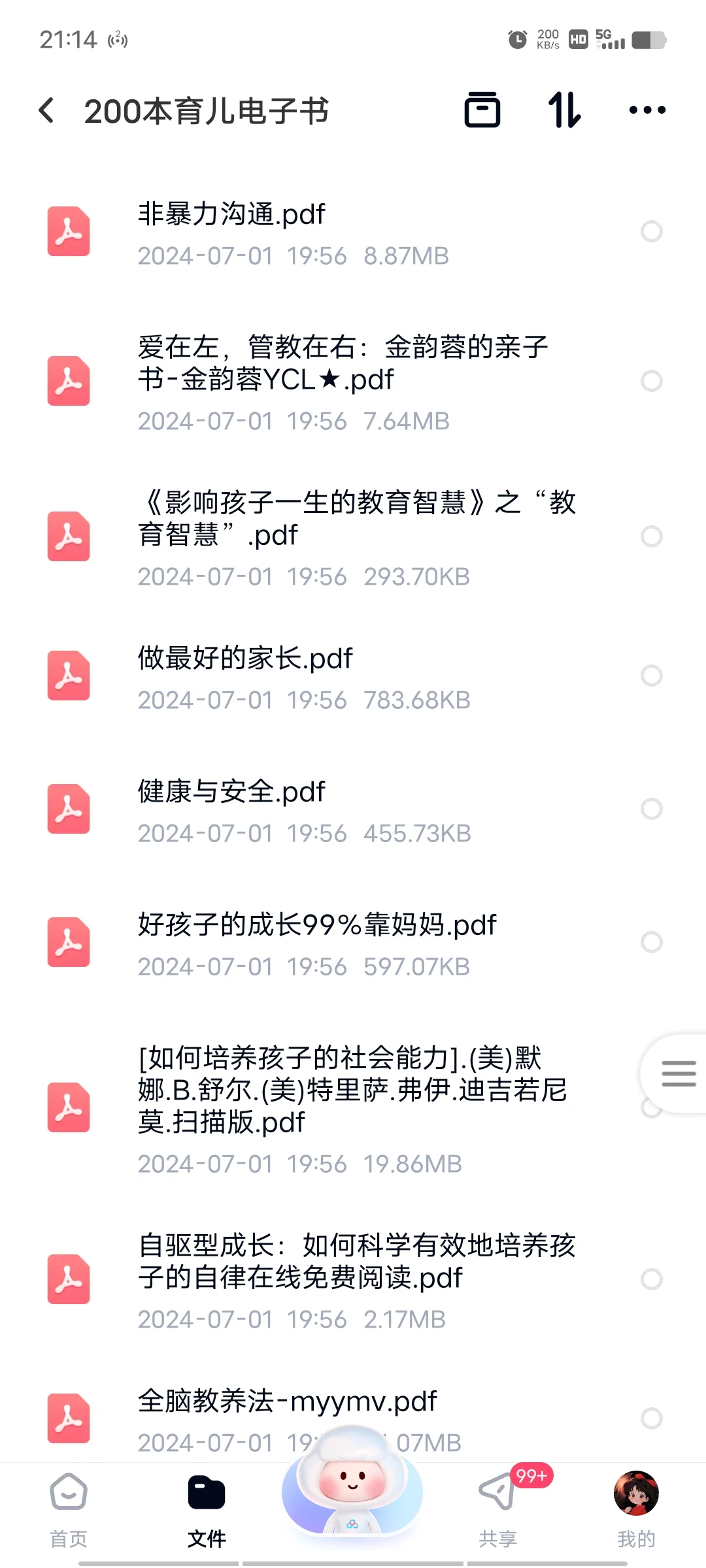Open 健康与安全.pdf
The image size is (706, 1568).
pos(353,809)
